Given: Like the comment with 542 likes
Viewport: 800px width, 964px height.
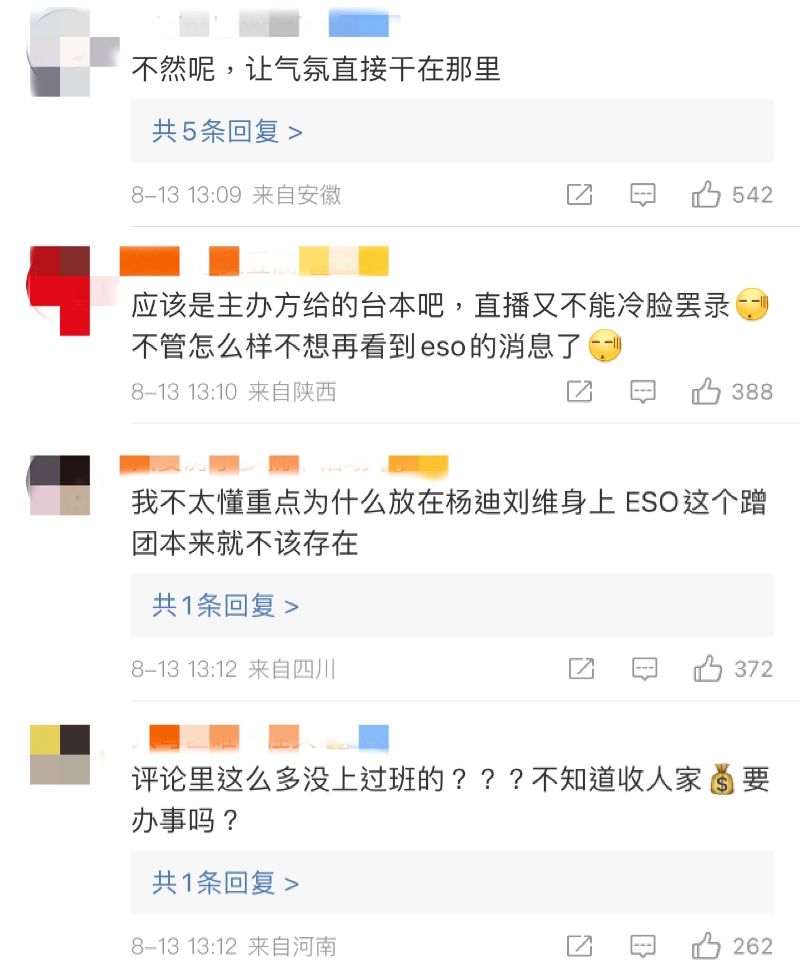Looking at the screenshot, I should pyautogui.click(x=706, y=195).
